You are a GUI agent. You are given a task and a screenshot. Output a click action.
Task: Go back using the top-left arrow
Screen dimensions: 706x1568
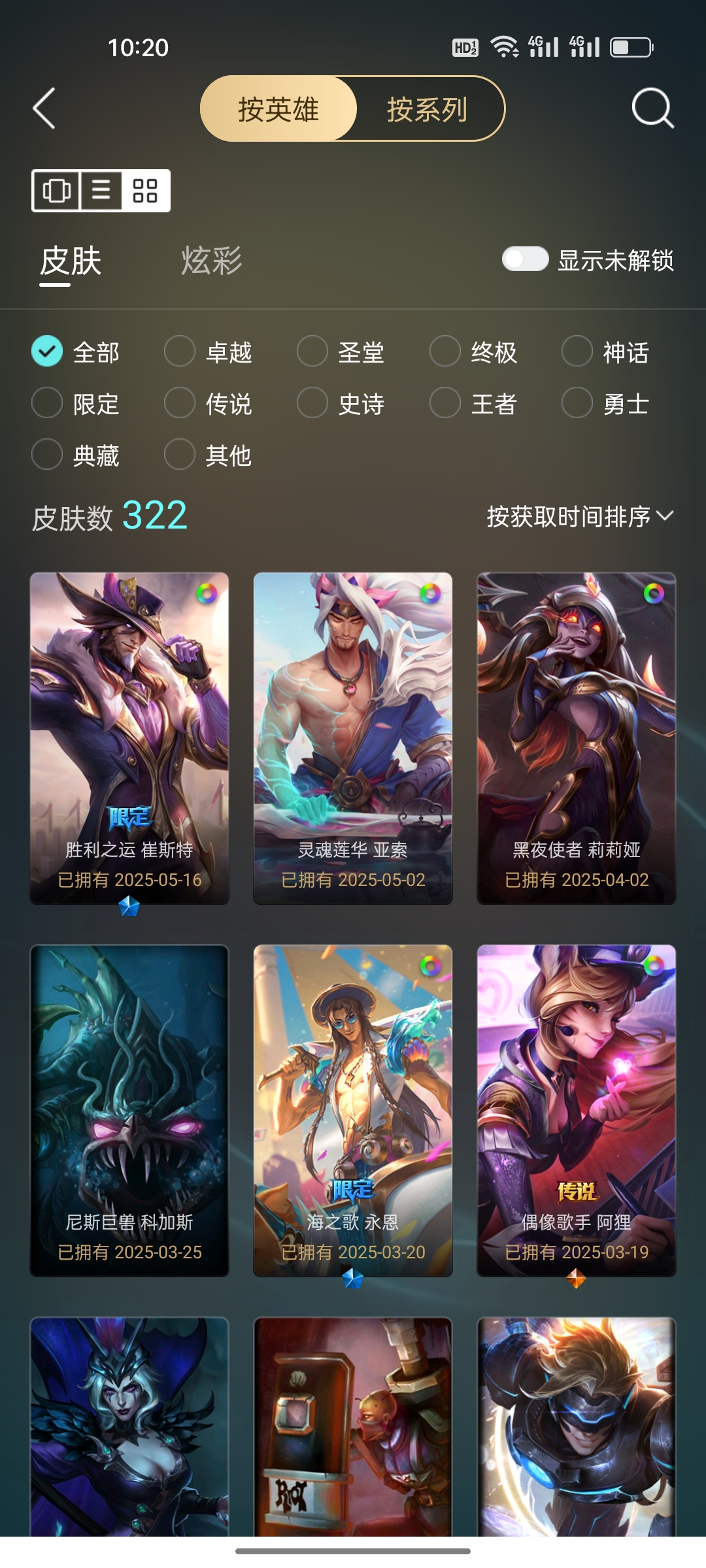tap(44, 108)
